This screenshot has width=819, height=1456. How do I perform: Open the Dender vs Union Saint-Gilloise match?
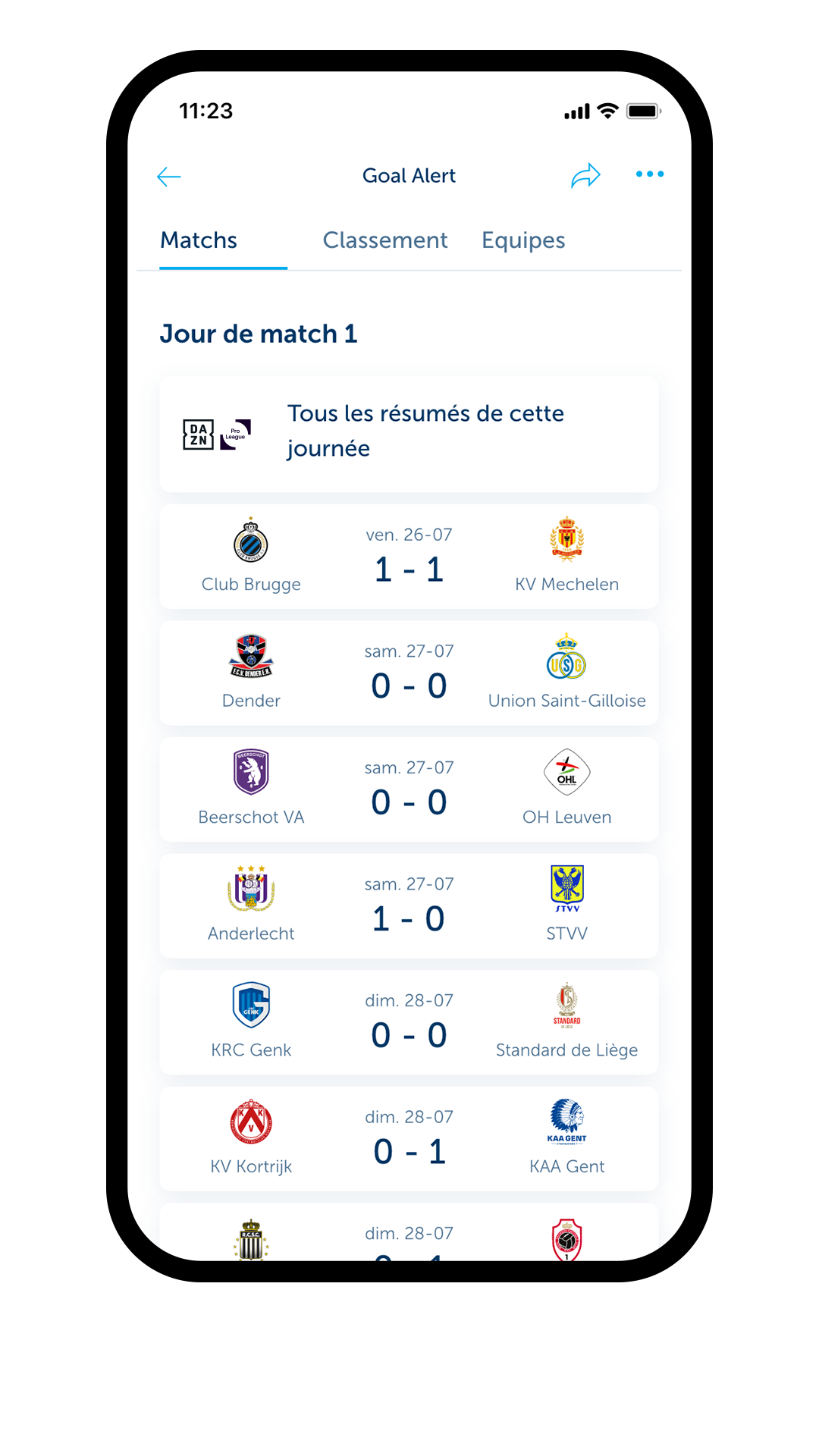click(x=409, y=673)
